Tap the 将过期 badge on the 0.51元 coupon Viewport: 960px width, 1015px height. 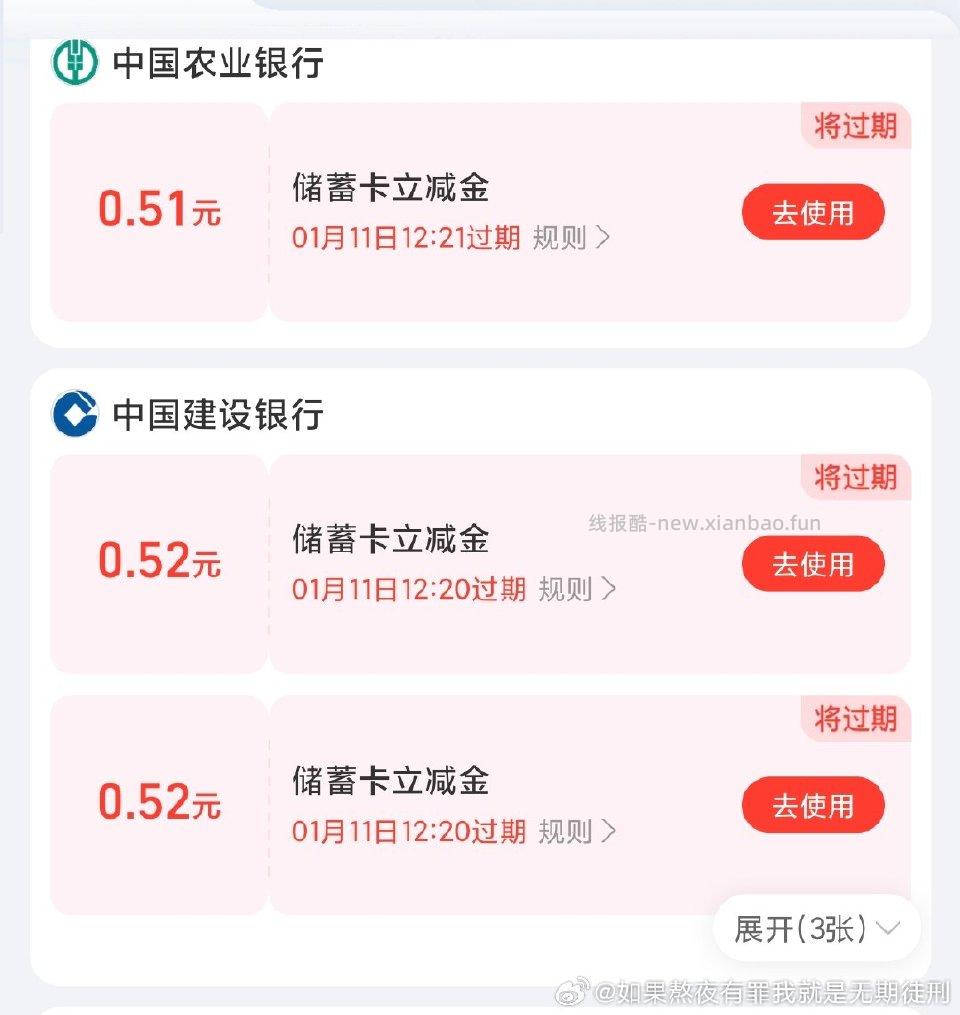pos(855,126)
